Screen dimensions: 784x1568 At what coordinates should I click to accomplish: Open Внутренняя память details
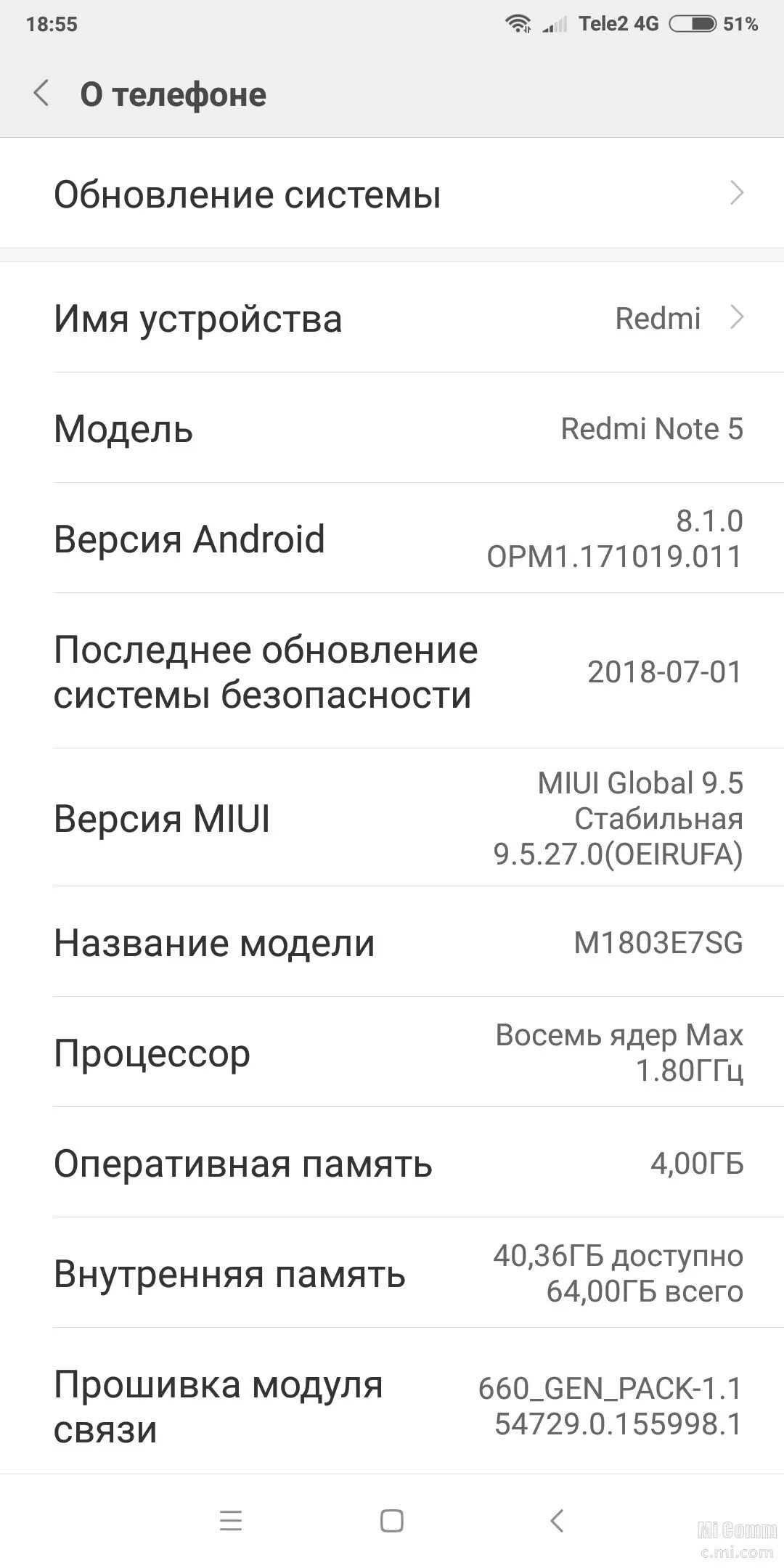coord(392,1273)
